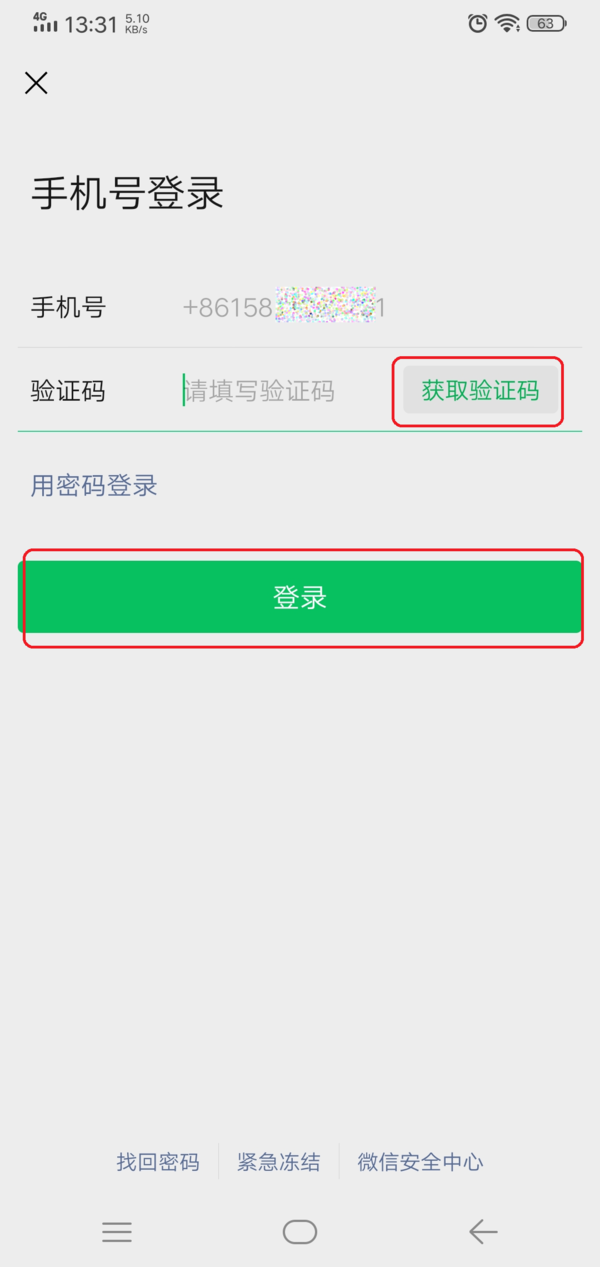
Task: Open 紧急冻结 emergency freeze
Action: tap(279, 1162)
